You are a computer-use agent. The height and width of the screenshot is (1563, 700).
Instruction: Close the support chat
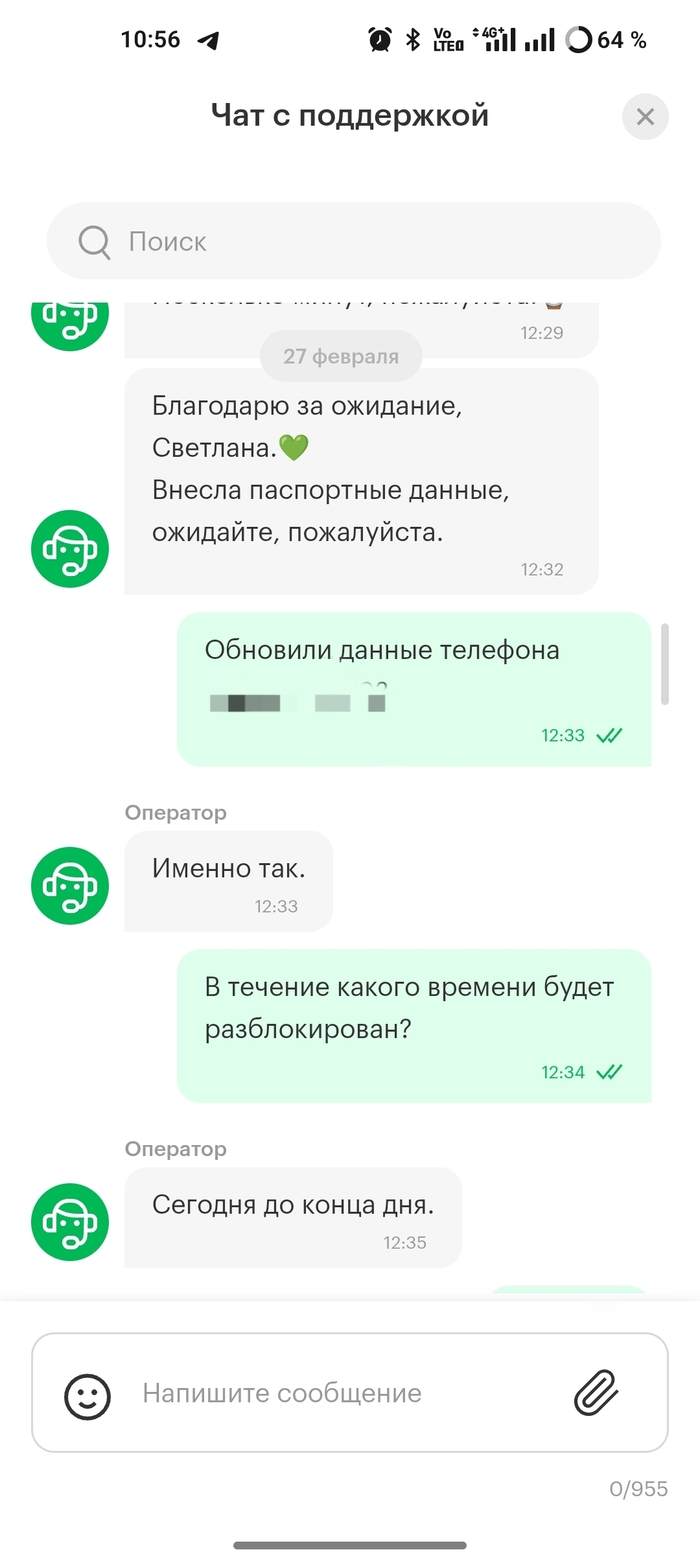tap(645, 117)
